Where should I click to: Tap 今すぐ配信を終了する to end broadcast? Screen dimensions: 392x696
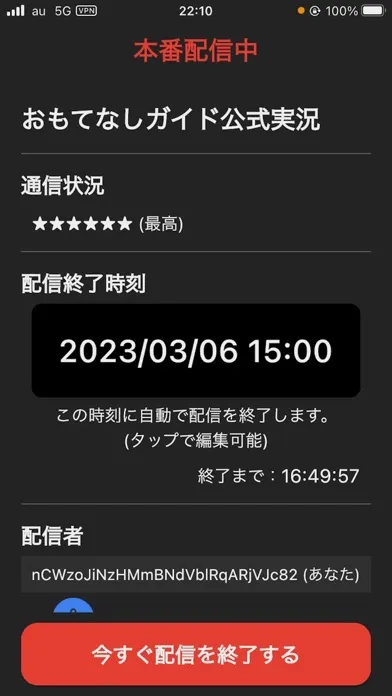coord(196,654)
